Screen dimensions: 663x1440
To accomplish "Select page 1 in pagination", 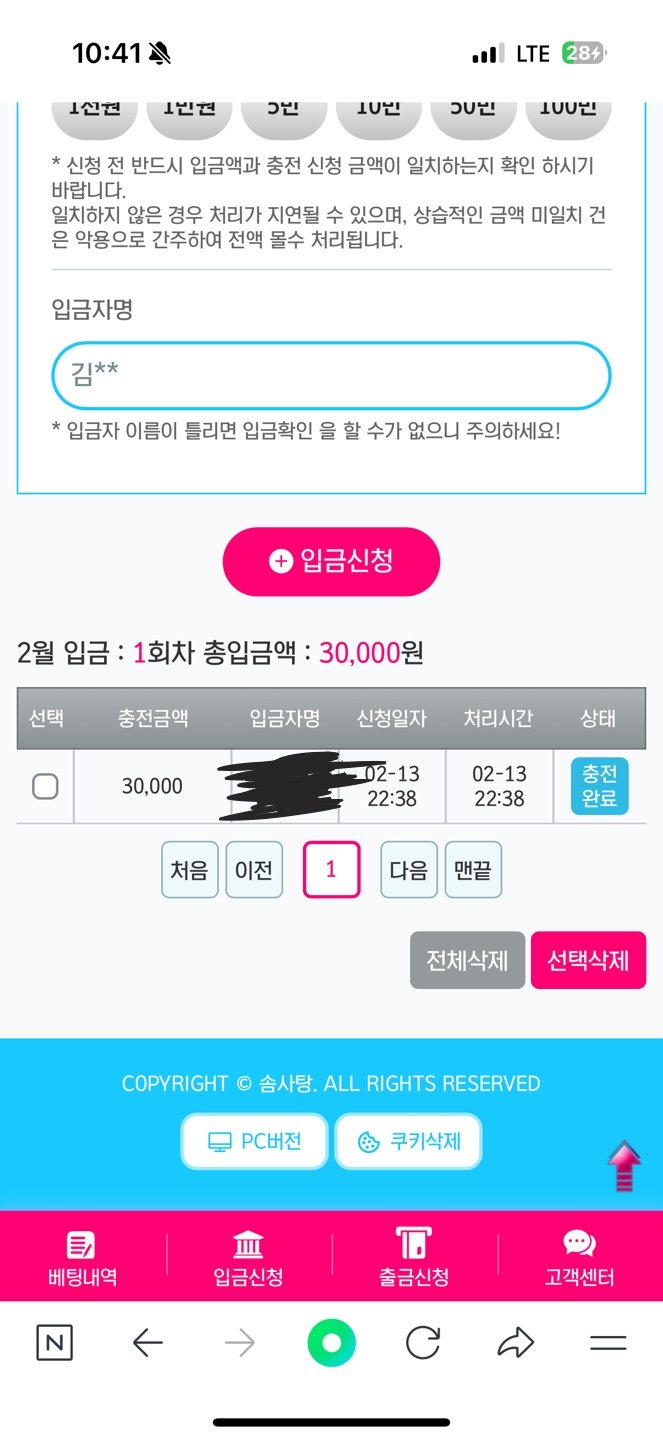I will [x=331, y=870].
